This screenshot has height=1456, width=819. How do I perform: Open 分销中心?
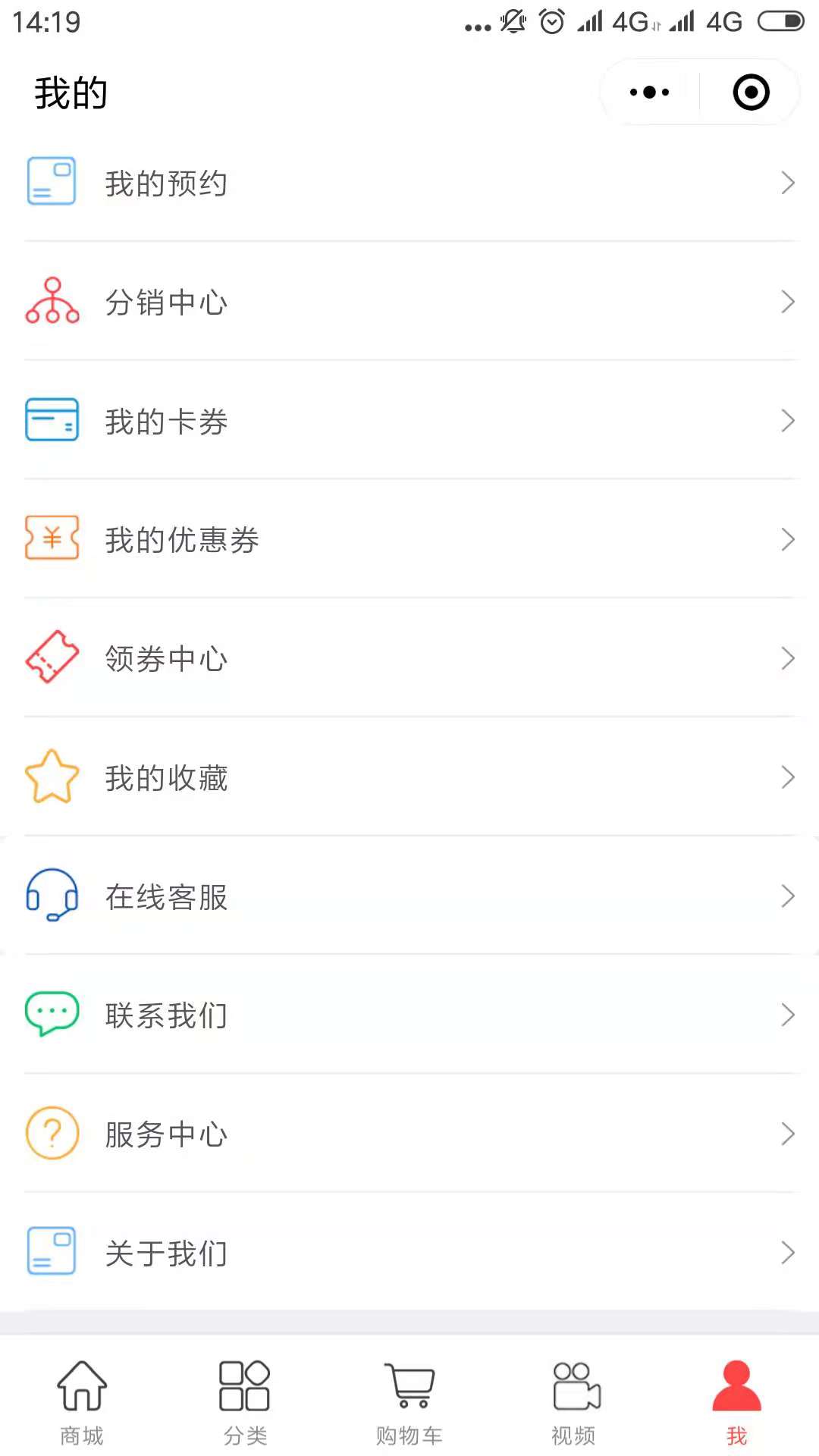click(x=409, y=302)
